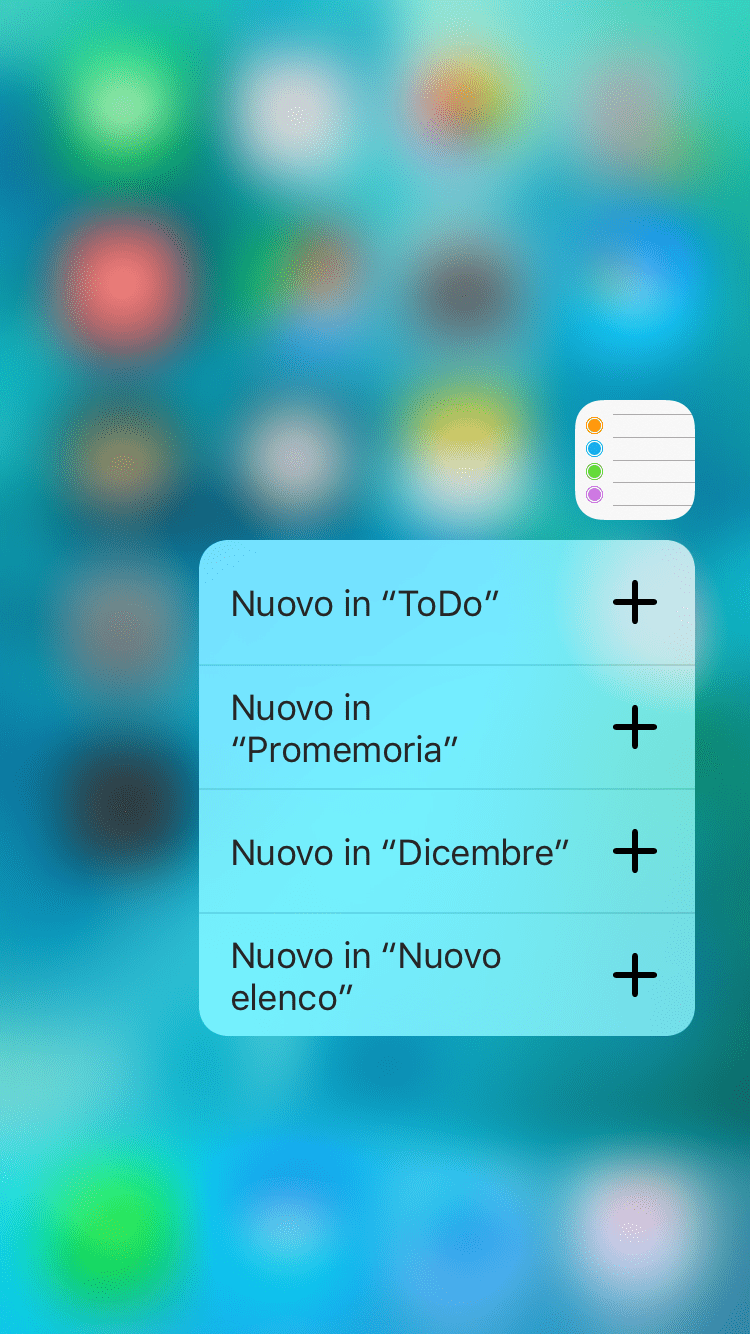Select Nuovo in "ToDo"
The height and width of the screenshot is (1334, 750).
click(x=447, y=603)
